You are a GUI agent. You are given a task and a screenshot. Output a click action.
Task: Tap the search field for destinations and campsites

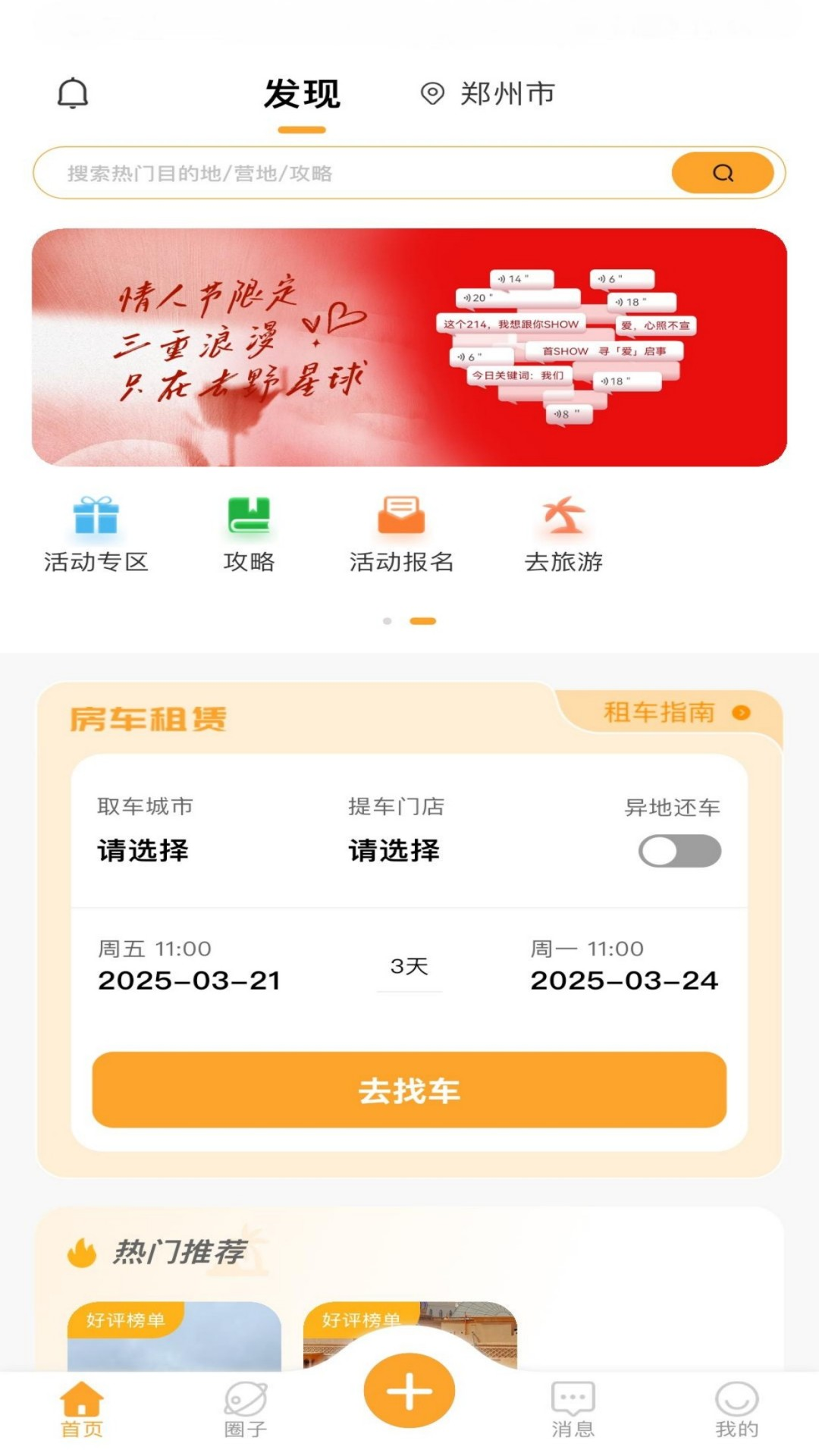click(349, 174)
